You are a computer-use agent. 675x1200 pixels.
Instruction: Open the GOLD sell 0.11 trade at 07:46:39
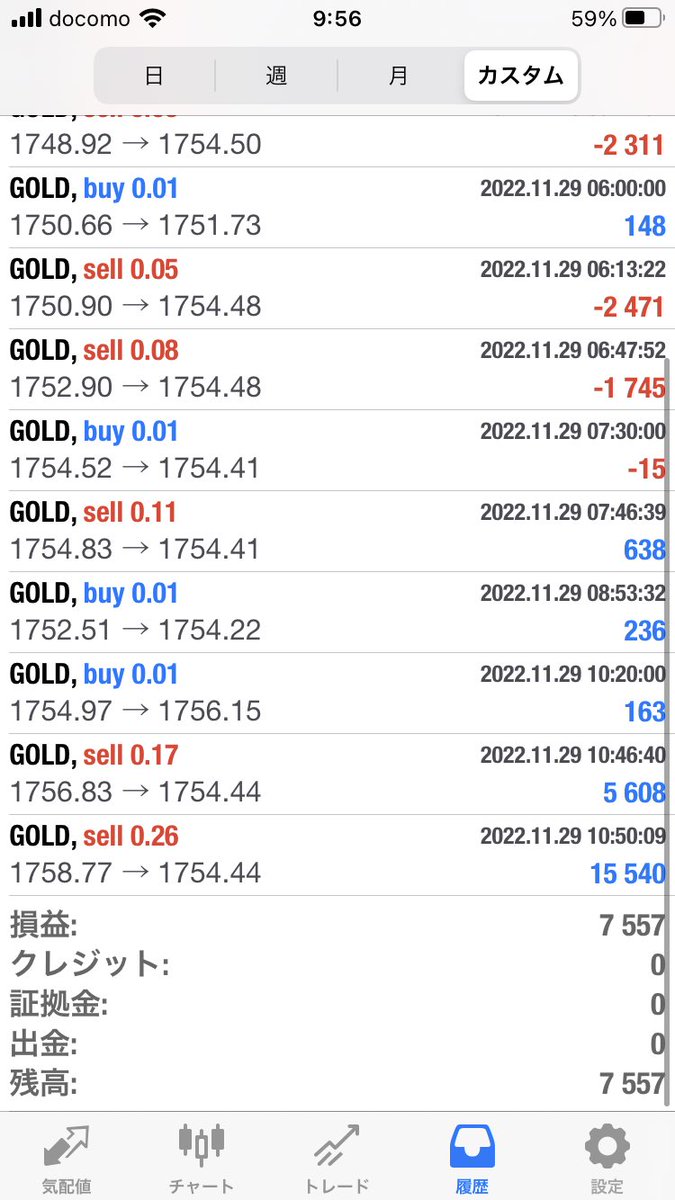[337, 531]
